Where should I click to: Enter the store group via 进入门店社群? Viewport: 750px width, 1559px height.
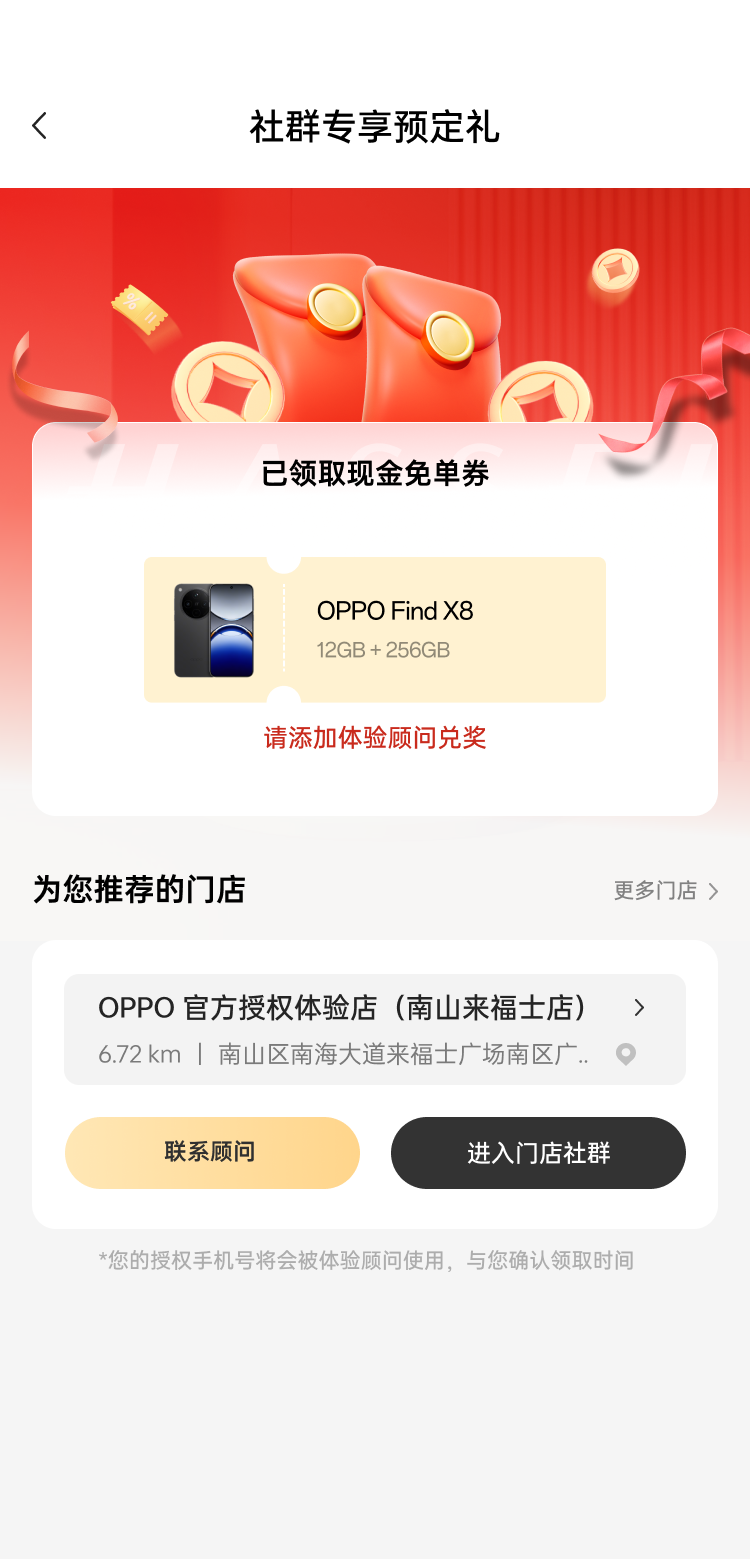click(x=538, y=1153)
